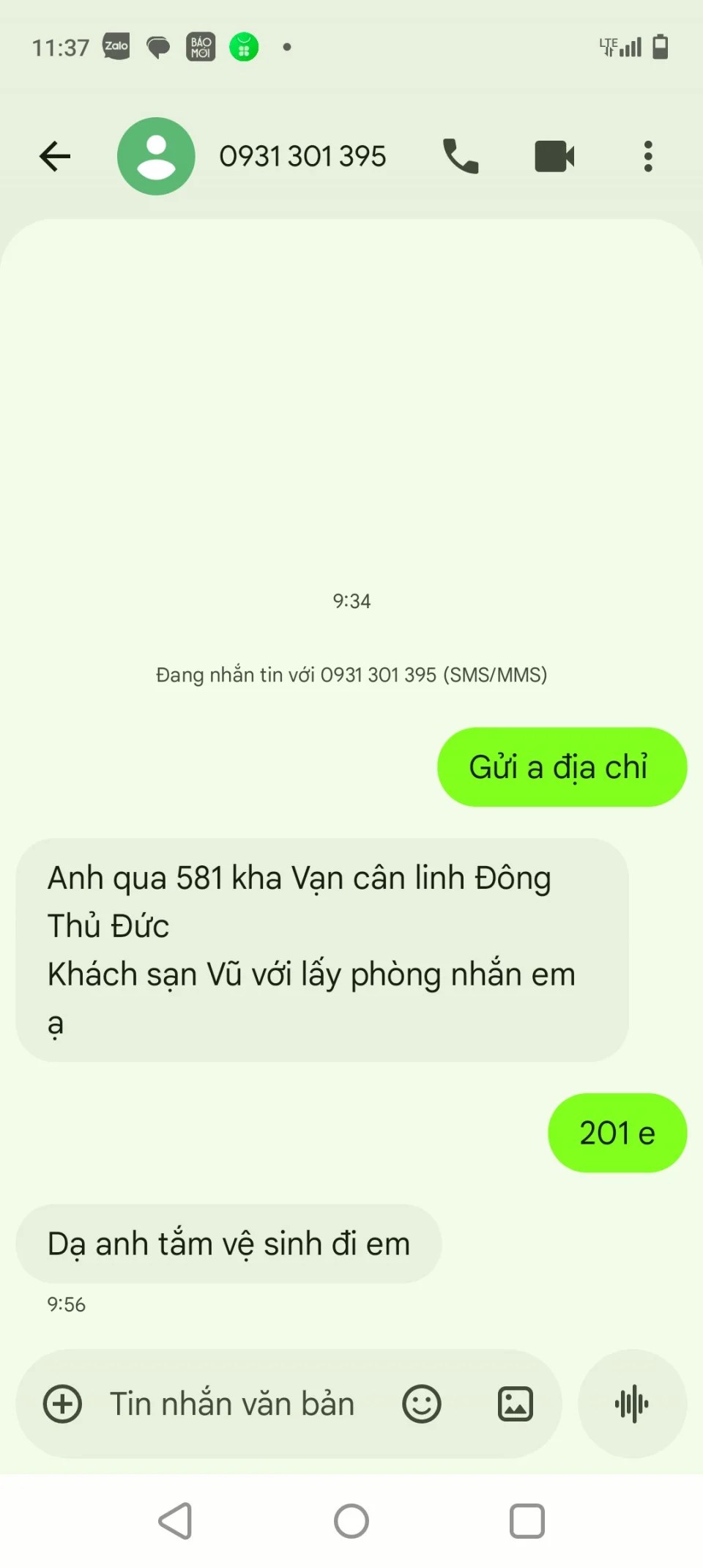The width and height of the screenshot is (703, 1568).
Task: Start a voice call to 0931 301 395
Action: [461, 156]
